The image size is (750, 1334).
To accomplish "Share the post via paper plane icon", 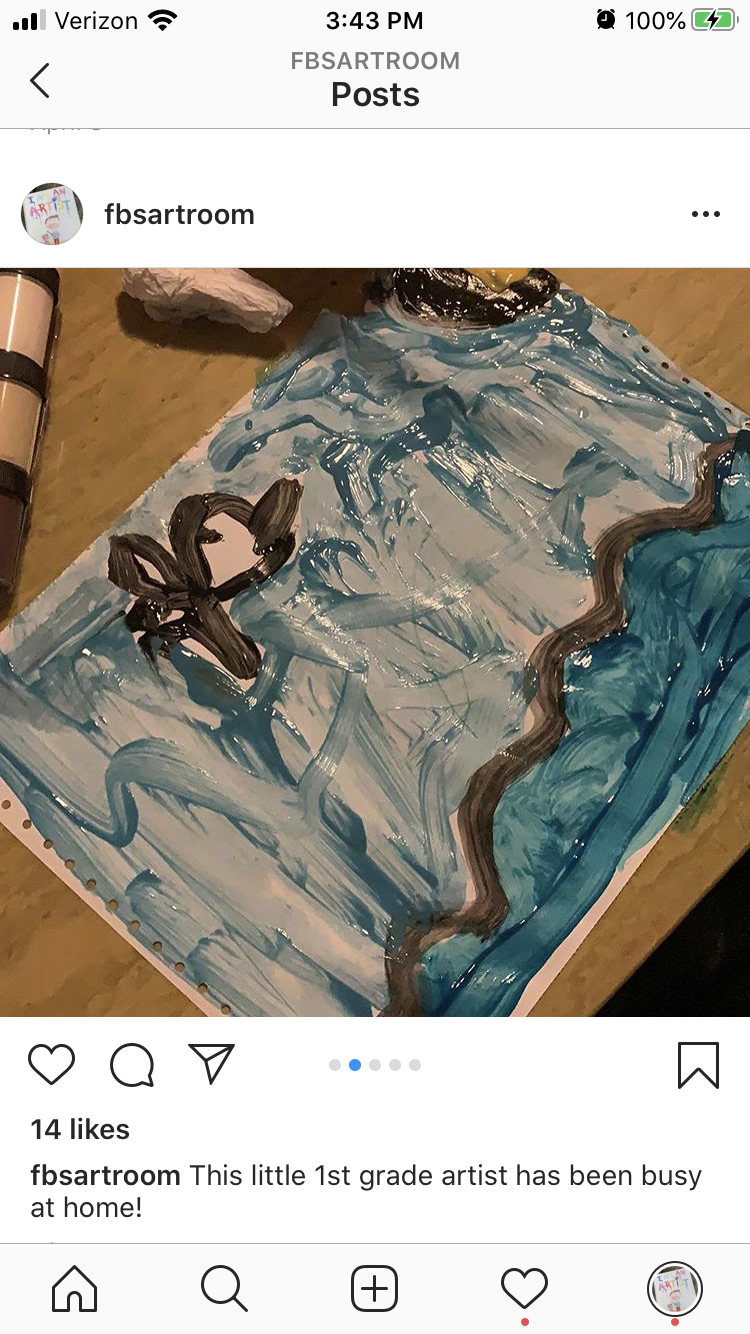I will click(211, 1064).
